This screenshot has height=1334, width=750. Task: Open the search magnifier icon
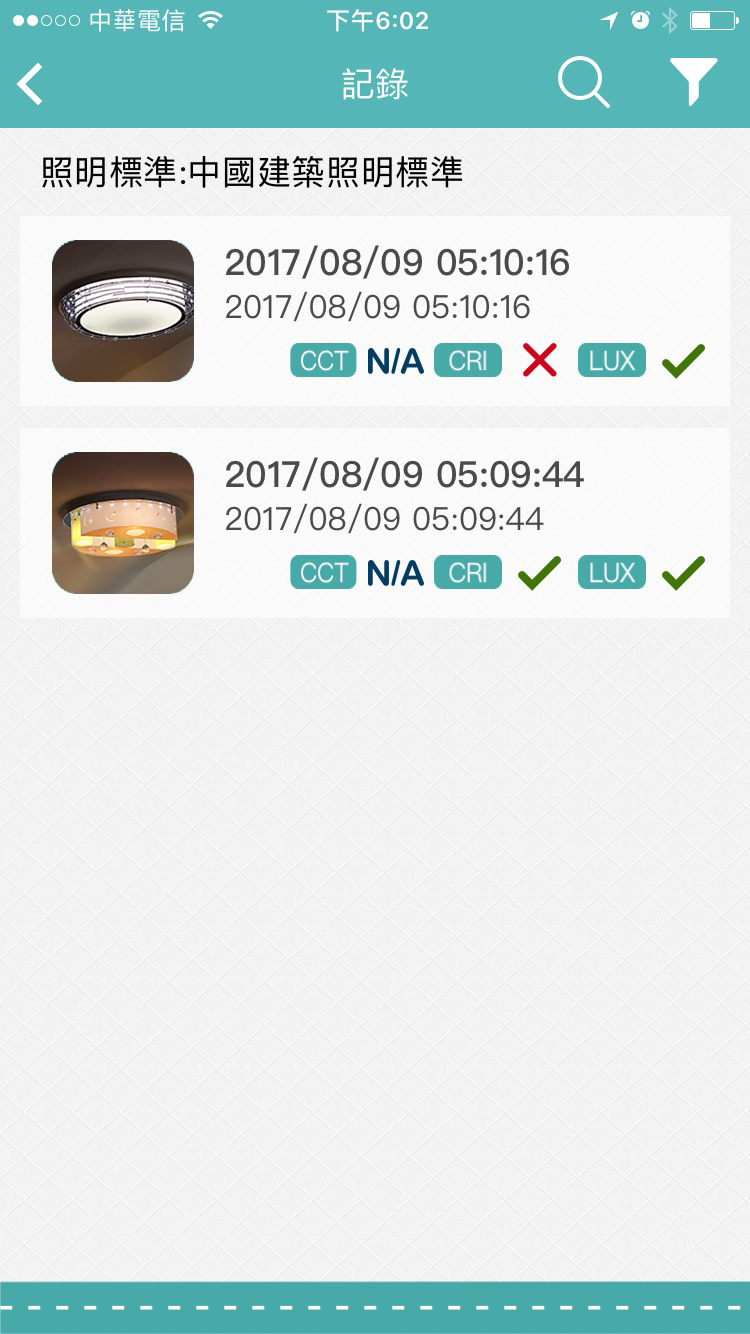[x=584, y=82]
